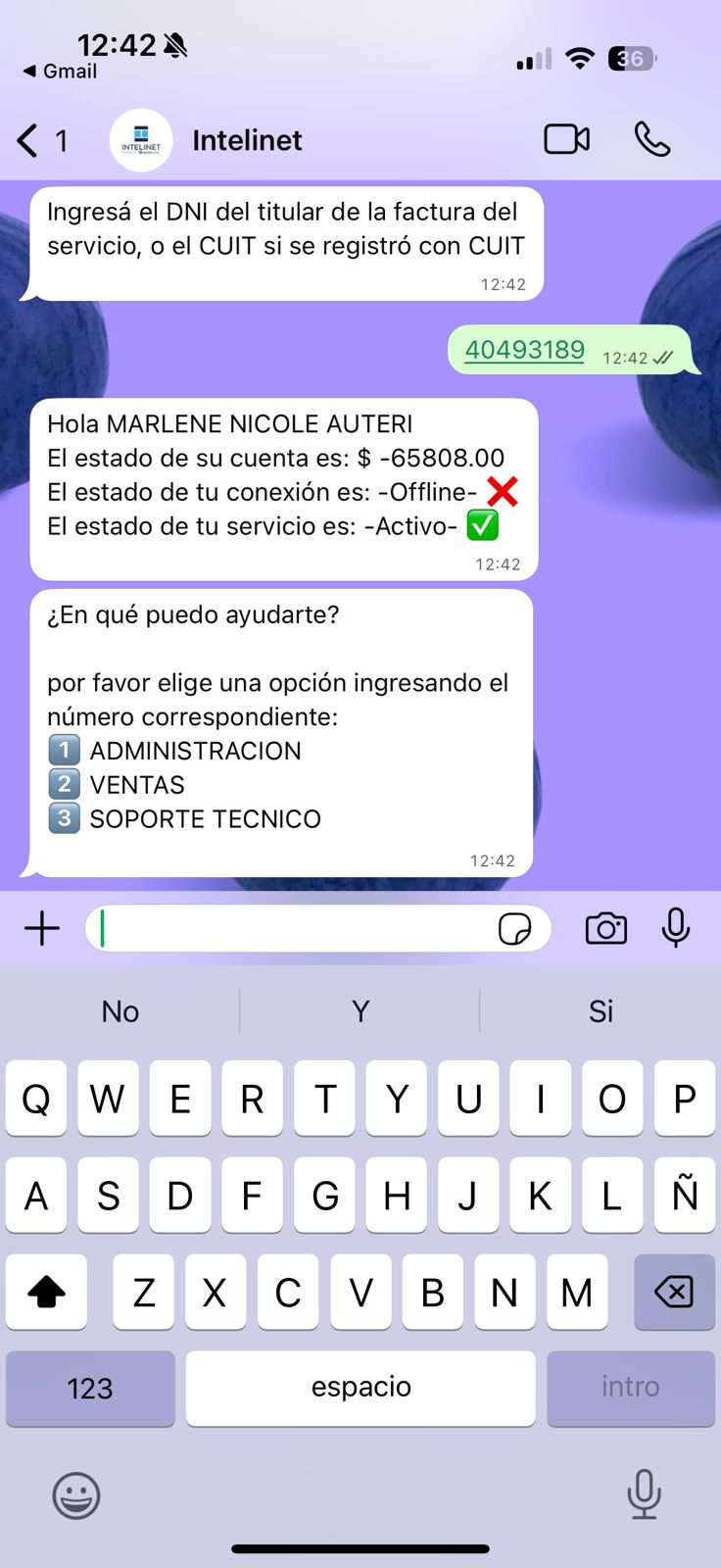Open Intelinet contact info
The height and width of the screenshot is (1568, 721).
(247, 141)
